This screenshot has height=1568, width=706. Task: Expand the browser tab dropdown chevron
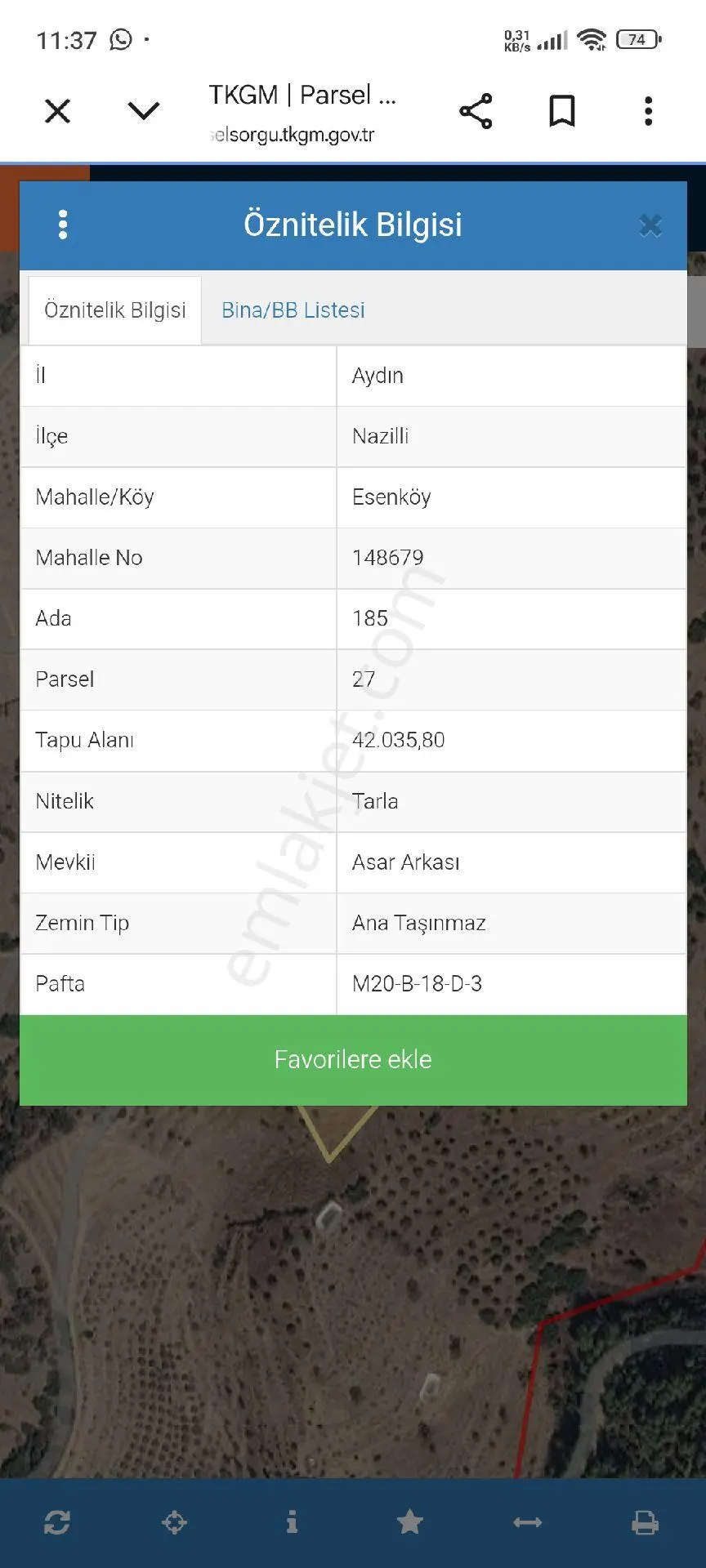click(x=144, y=110)
